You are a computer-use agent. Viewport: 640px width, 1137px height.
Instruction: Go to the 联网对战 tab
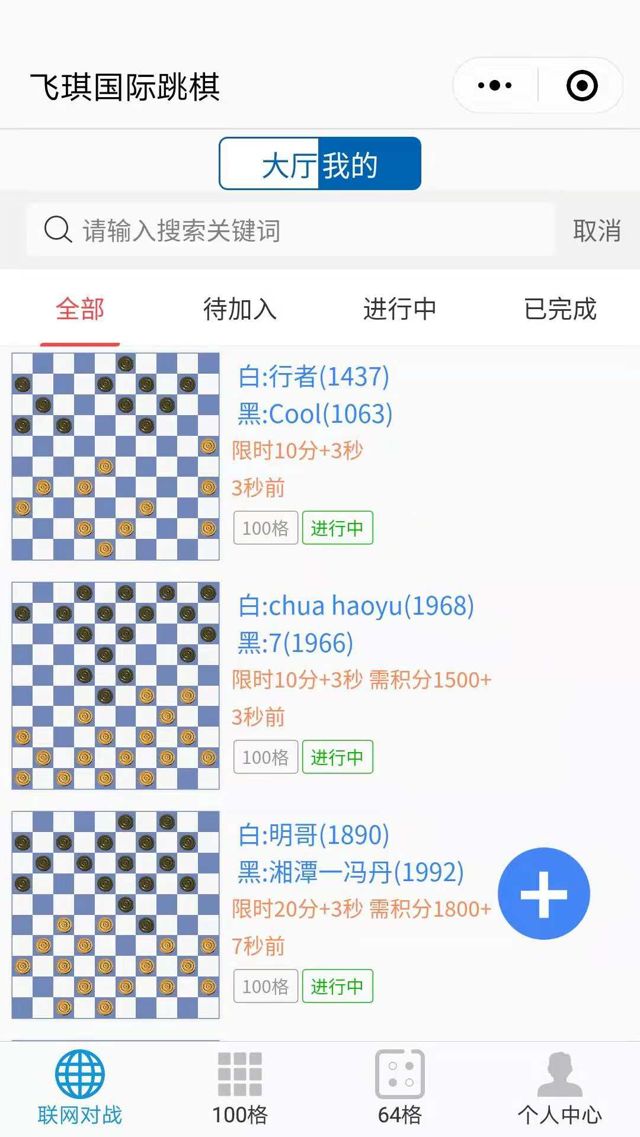(x=80, y=1088)
